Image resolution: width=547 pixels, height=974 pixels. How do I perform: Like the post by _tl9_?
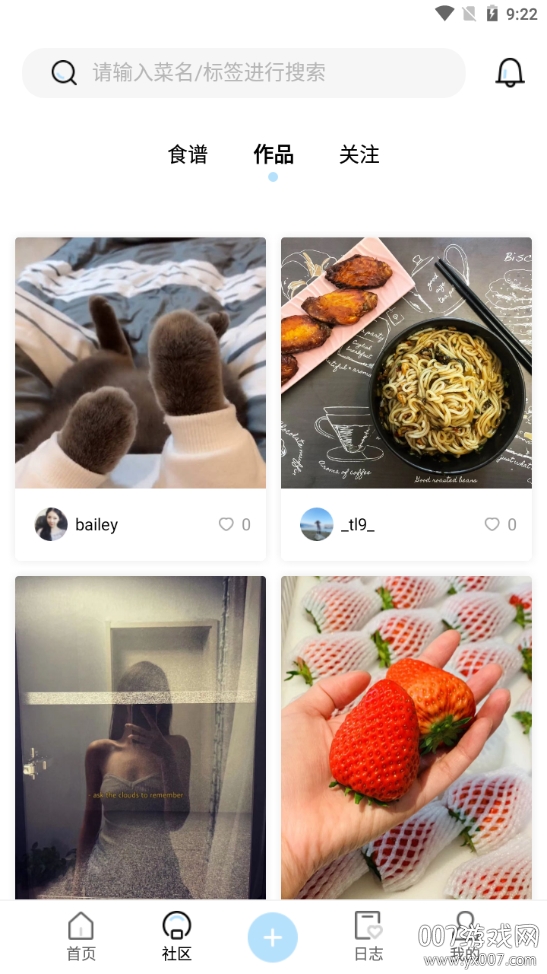click(x=492, y=524)
